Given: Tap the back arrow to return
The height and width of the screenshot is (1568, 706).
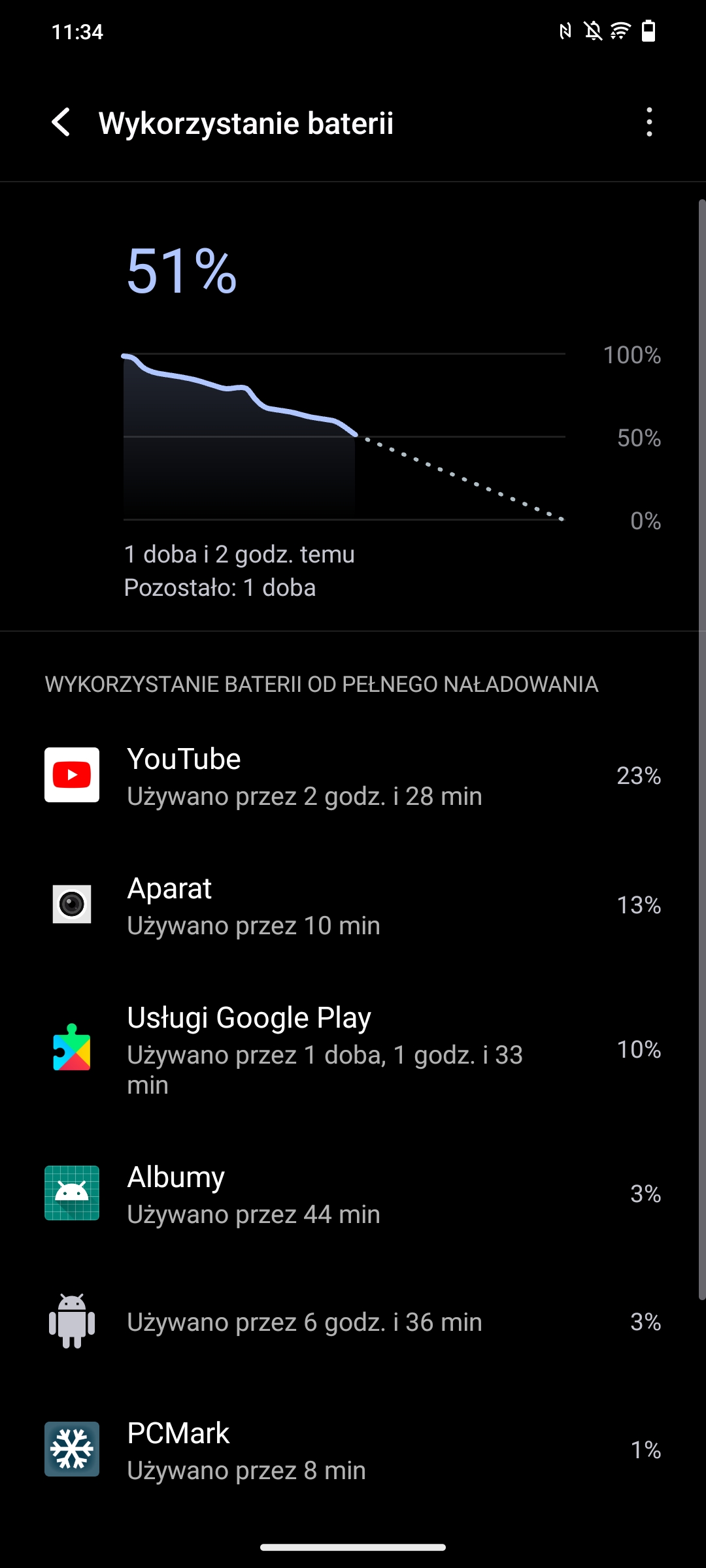Looking at the screenshot, I should (x=62, y=123).
